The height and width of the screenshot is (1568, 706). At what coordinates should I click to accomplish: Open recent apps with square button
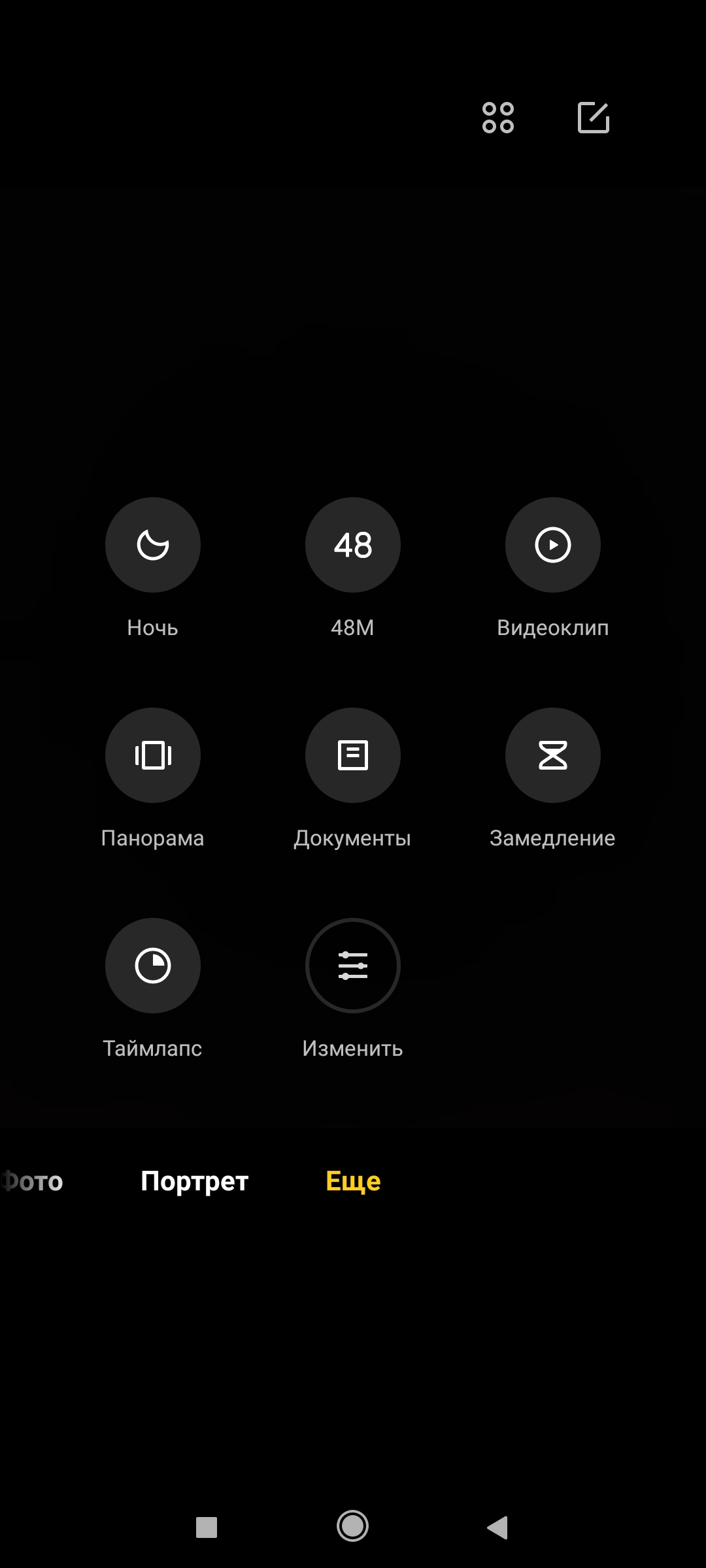click(x=207, y=1527)
